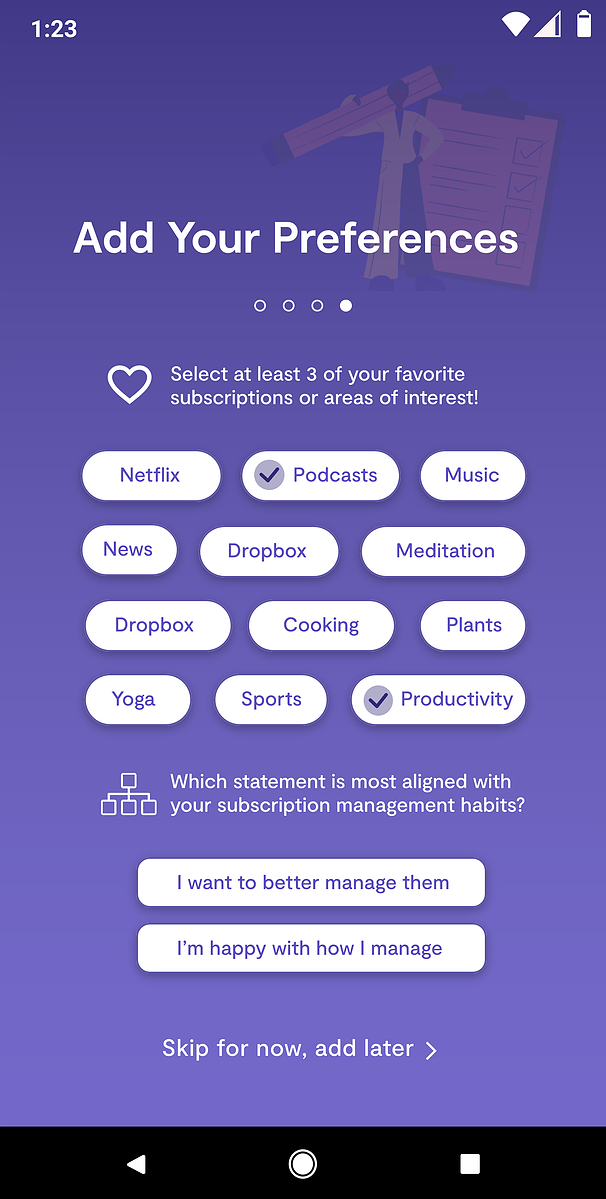Image resolution: width=606 pixels, height=1199 pixels.
Task: Tap the Cooking chip
Action: click(x=321, y=625)
